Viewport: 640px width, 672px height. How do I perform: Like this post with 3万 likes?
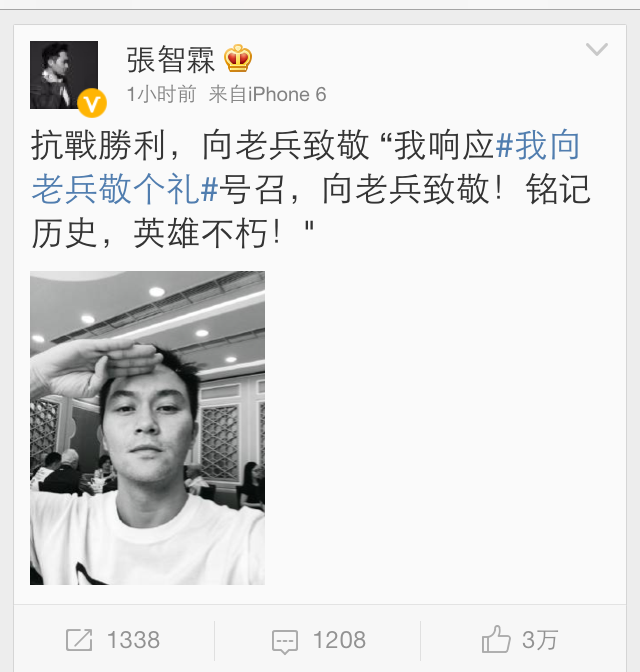tap(519, 639)
